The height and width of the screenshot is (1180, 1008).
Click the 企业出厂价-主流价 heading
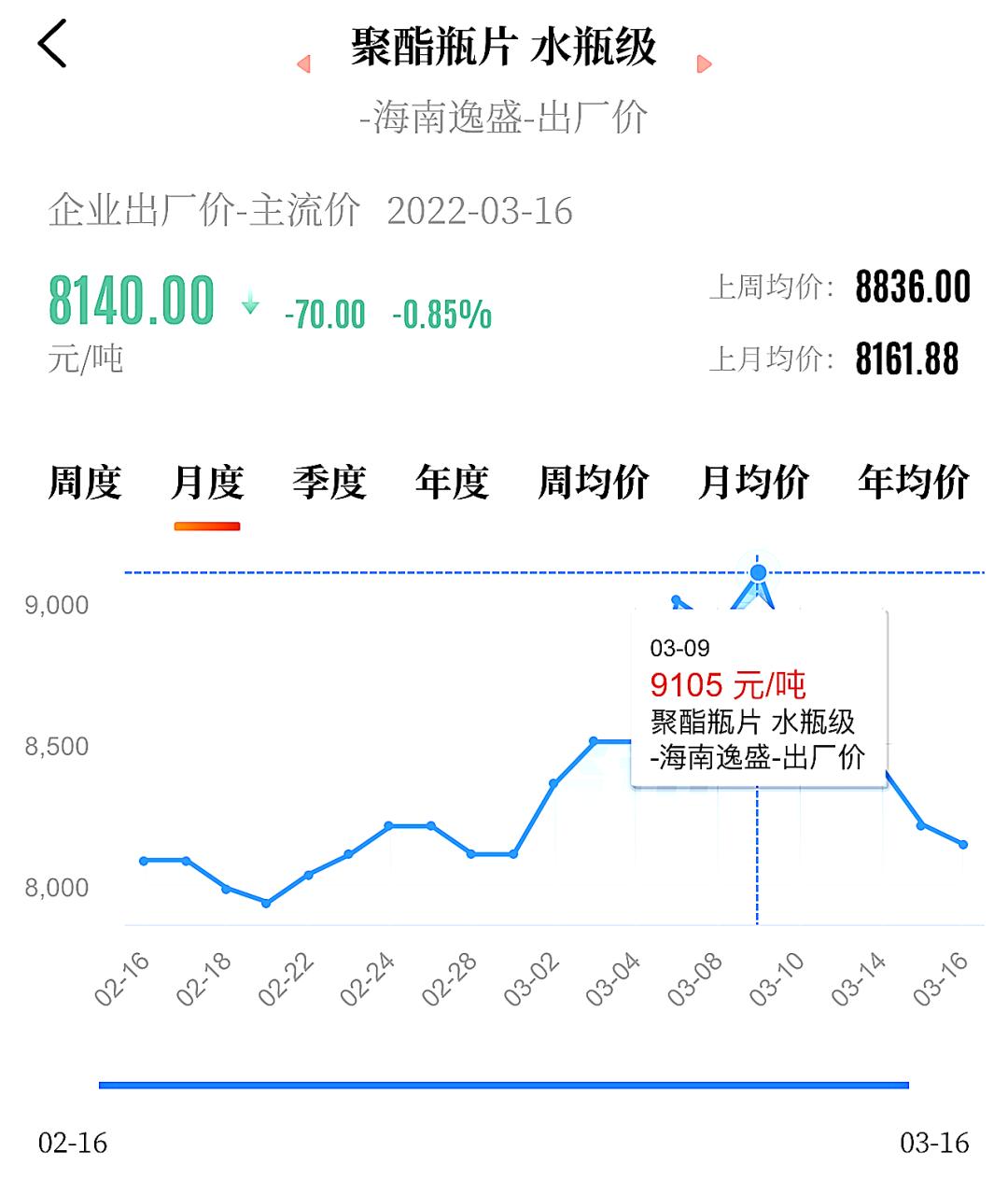pyautogui.click(x=205, y=209)
